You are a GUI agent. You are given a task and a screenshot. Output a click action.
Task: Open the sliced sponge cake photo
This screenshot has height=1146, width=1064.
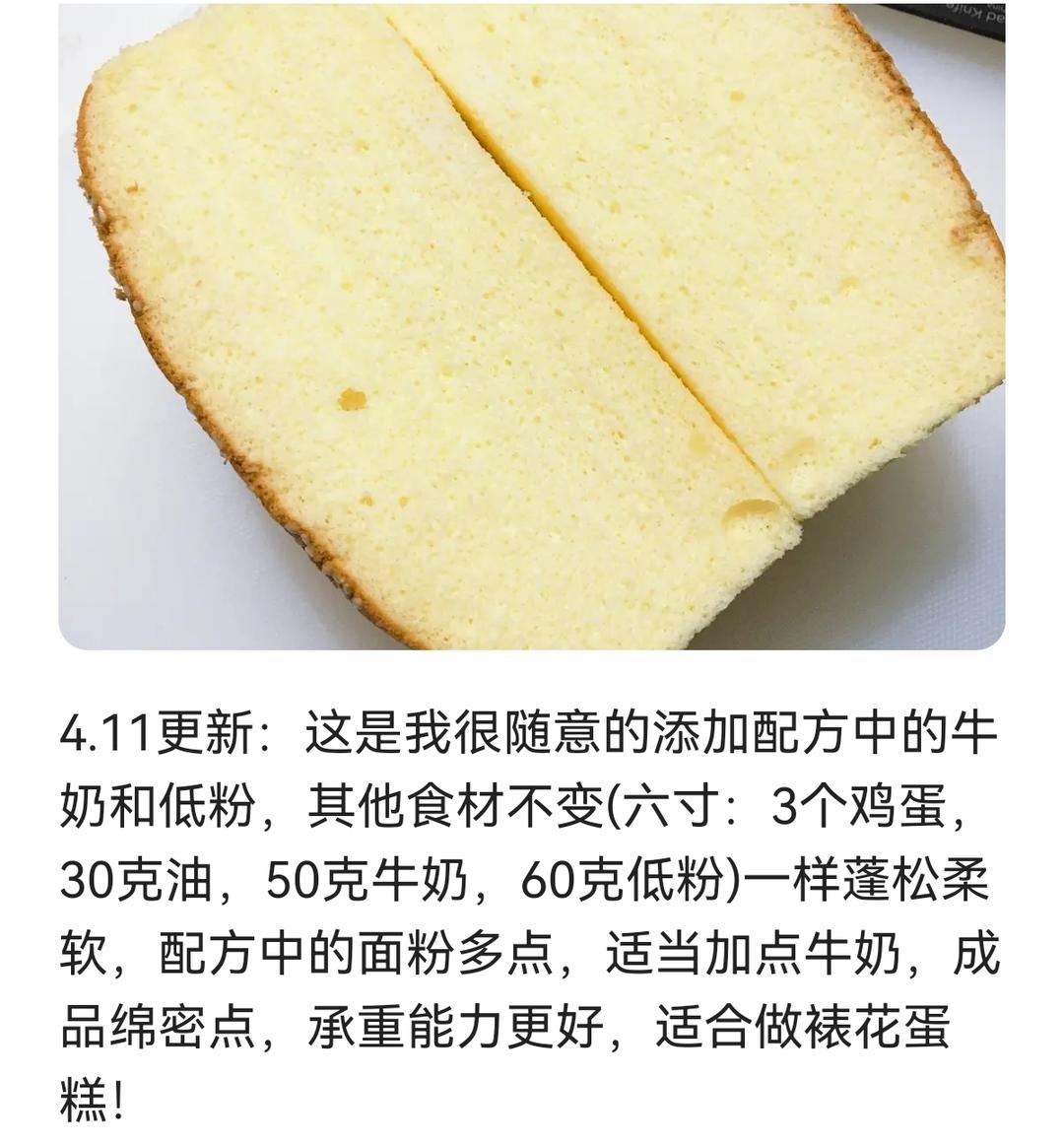532,325
